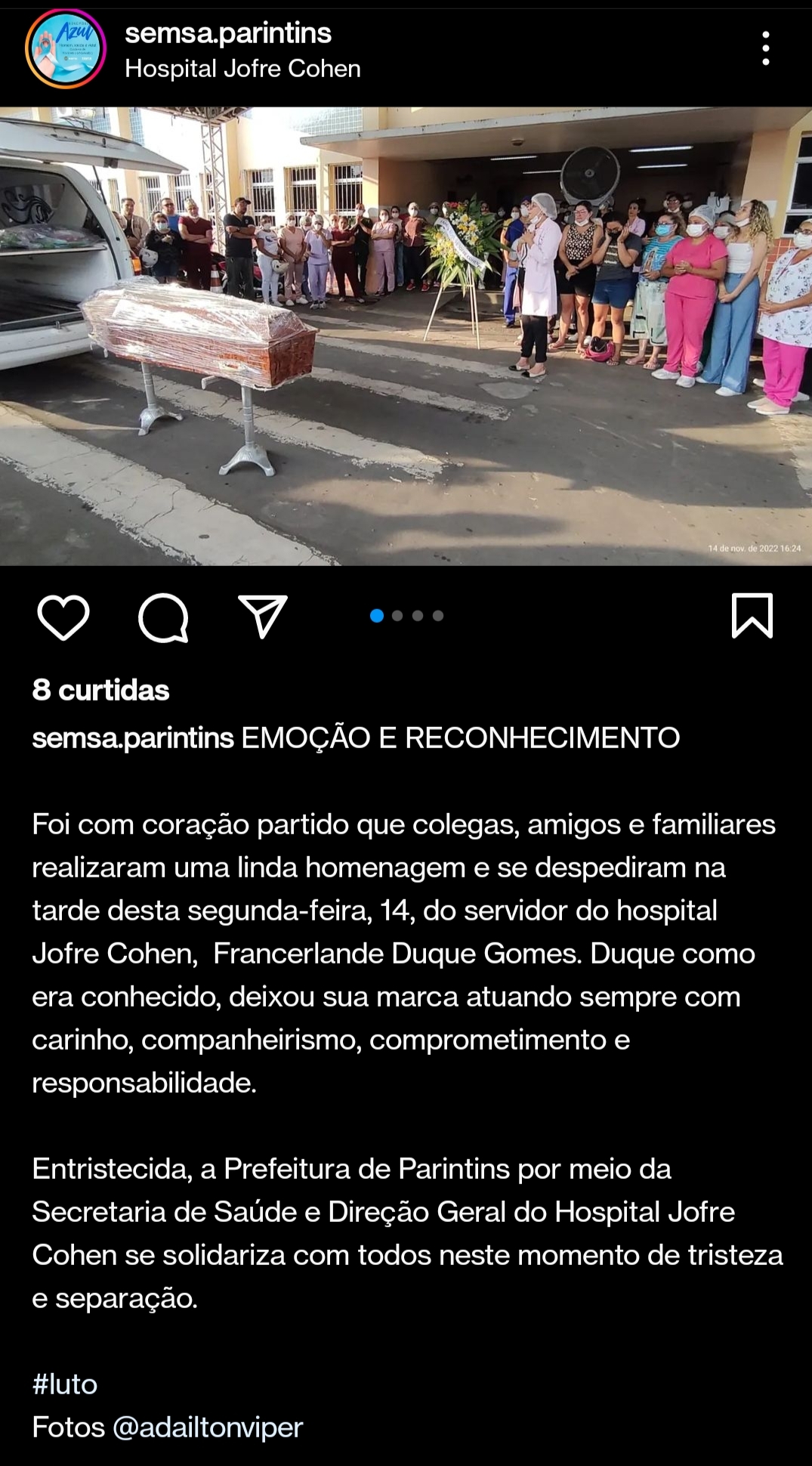Open the funeral tribute photo
This screenshot has width=812, height=1466.
(x=406, y=336)
